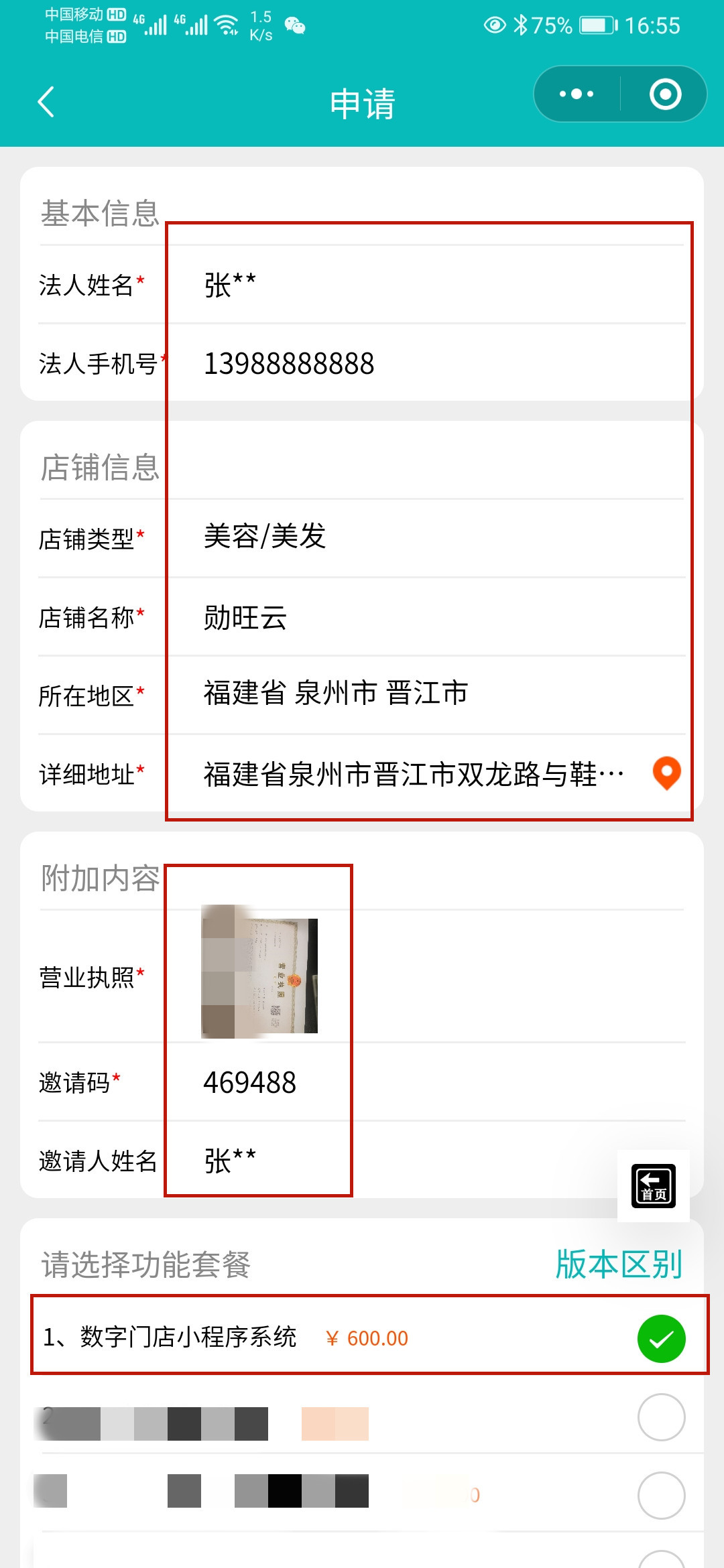Tap the floating 首页 home button
724x1568 pixels.
(x=653, y=1186)
